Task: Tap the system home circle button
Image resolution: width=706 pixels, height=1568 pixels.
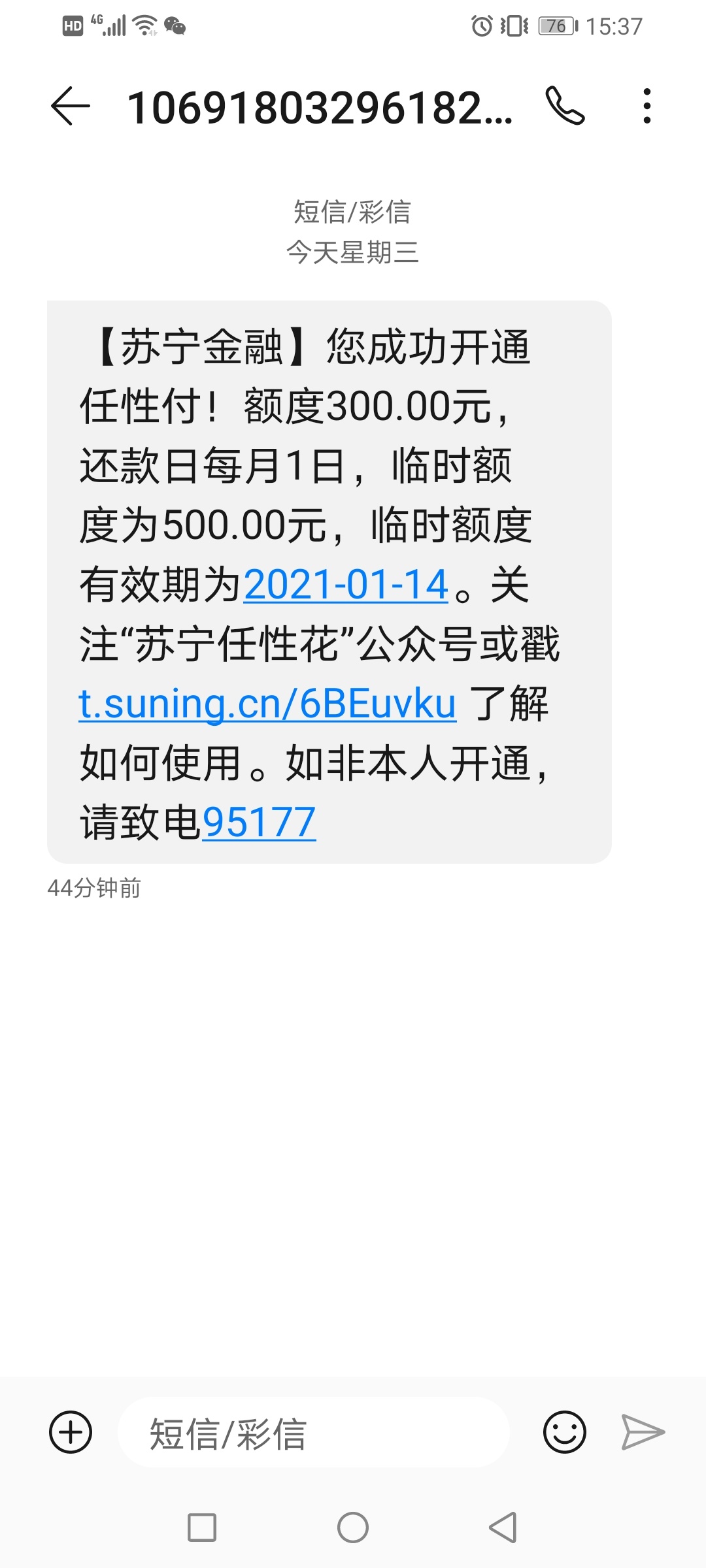Action: pyautogui.click(x=353, y=1528)
